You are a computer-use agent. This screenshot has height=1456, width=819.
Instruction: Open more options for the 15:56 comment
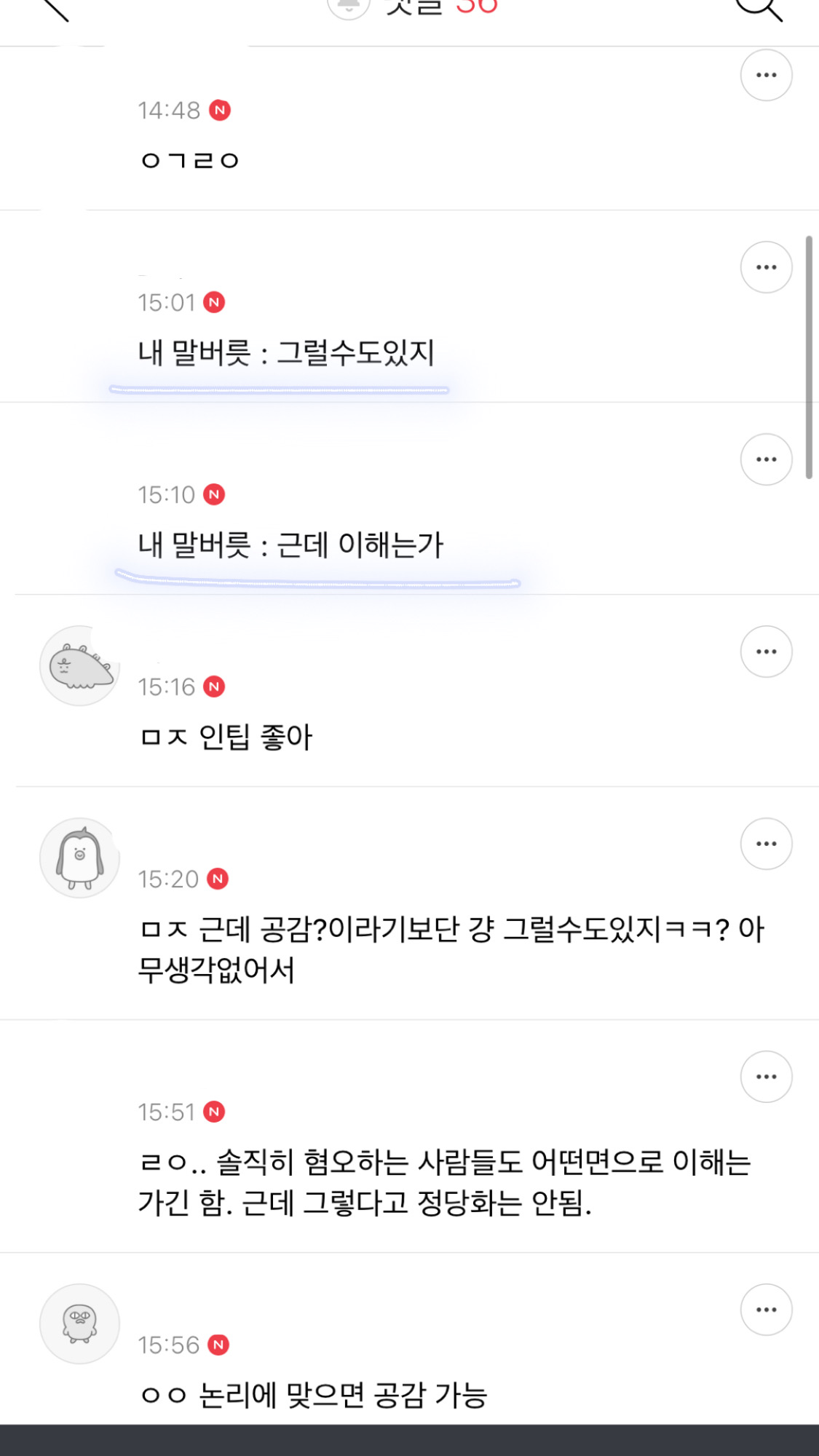click(x=767, y=1310)
